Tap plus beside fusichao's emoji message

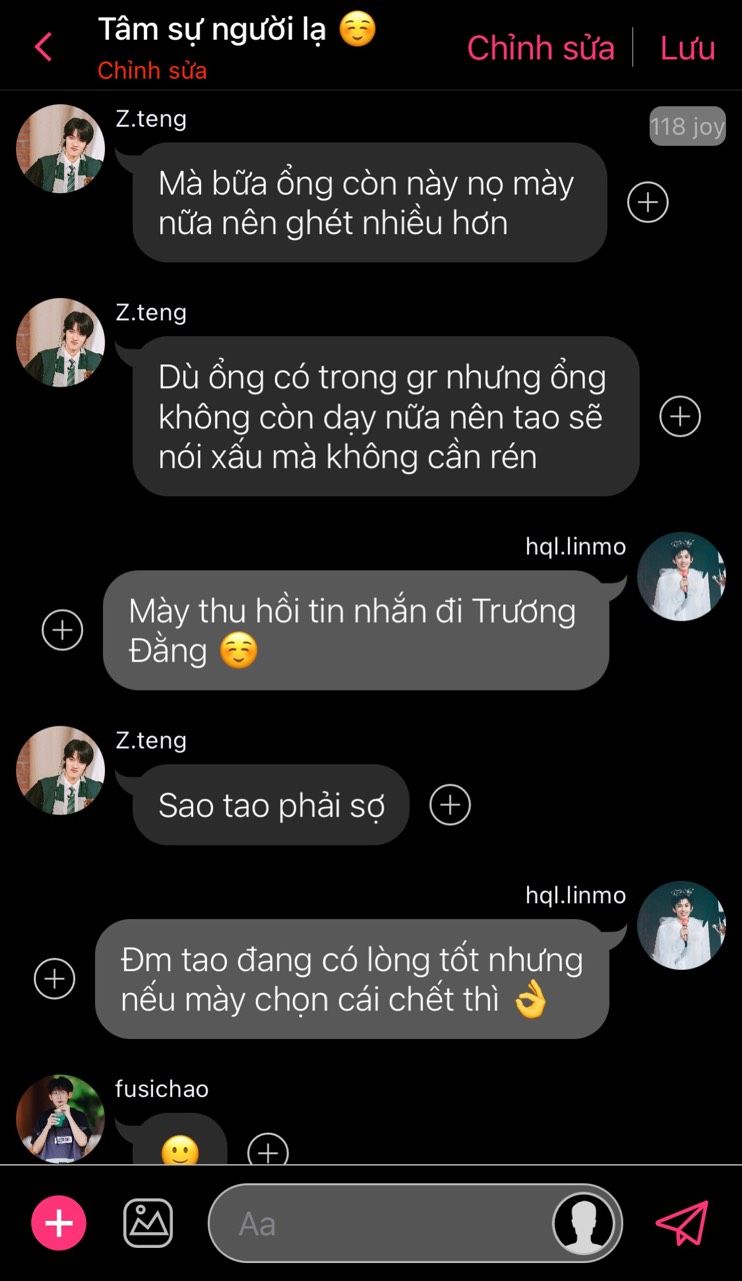[x=267, y=1151]
